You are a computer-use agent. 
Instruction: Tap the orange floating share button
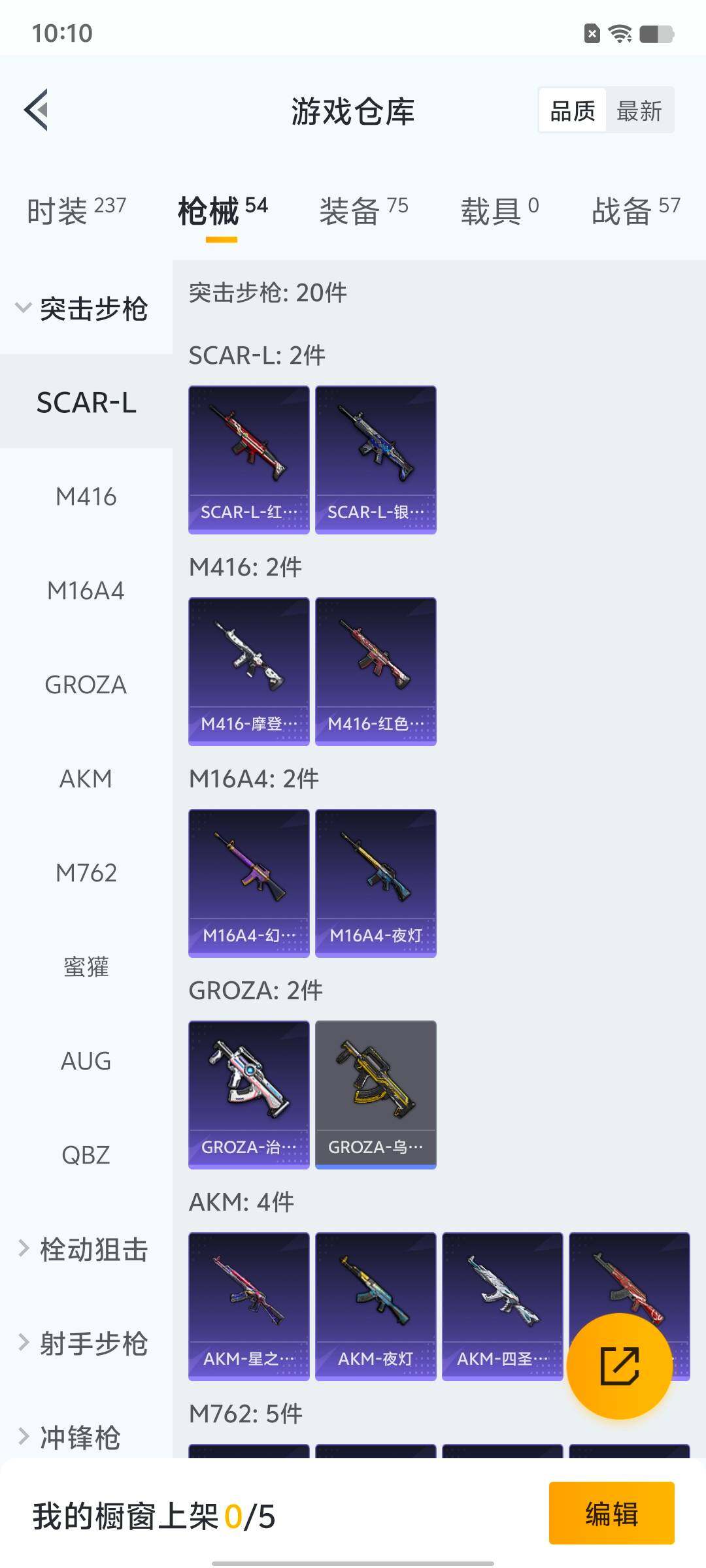(619, 1365)
